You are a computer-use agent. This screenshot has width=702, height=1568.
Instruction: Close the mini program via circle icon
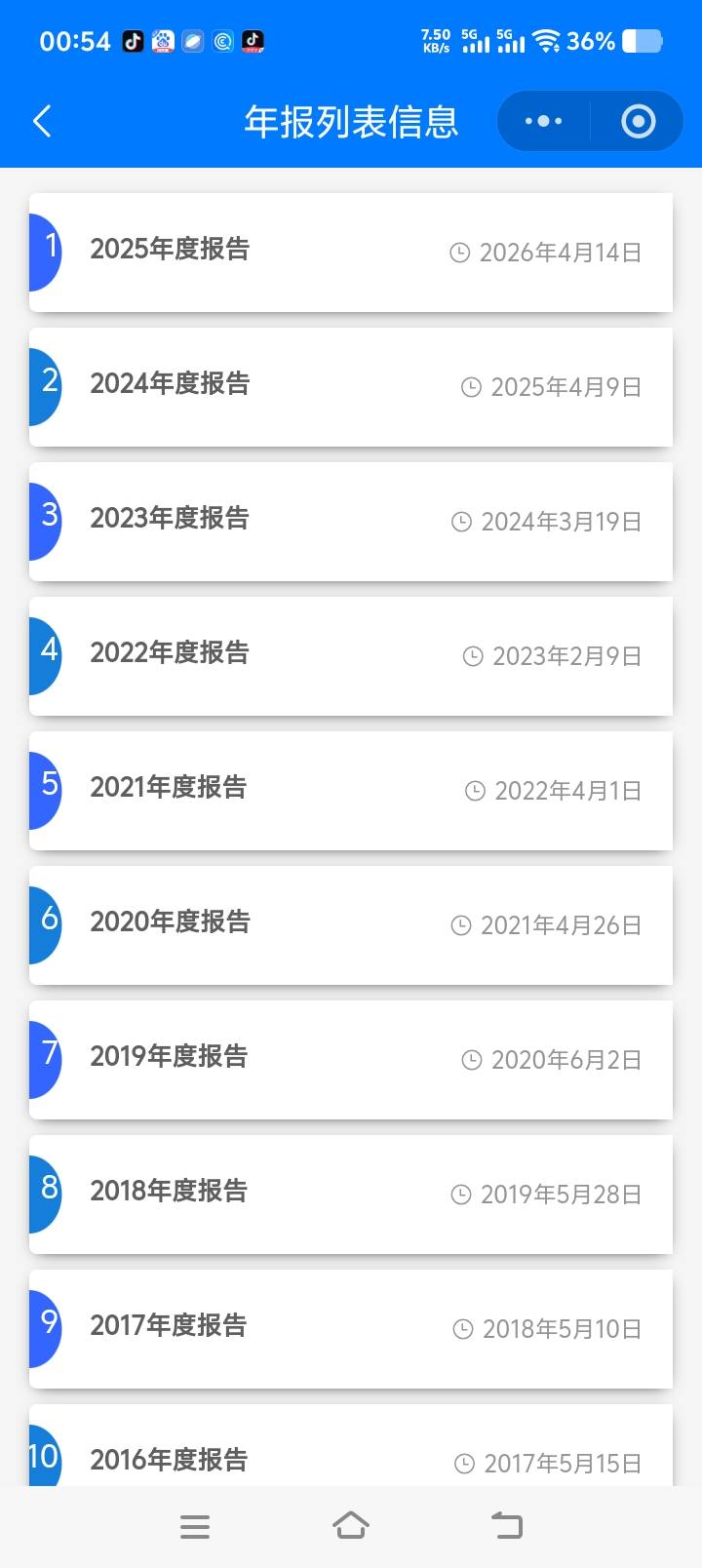[638, 122]
